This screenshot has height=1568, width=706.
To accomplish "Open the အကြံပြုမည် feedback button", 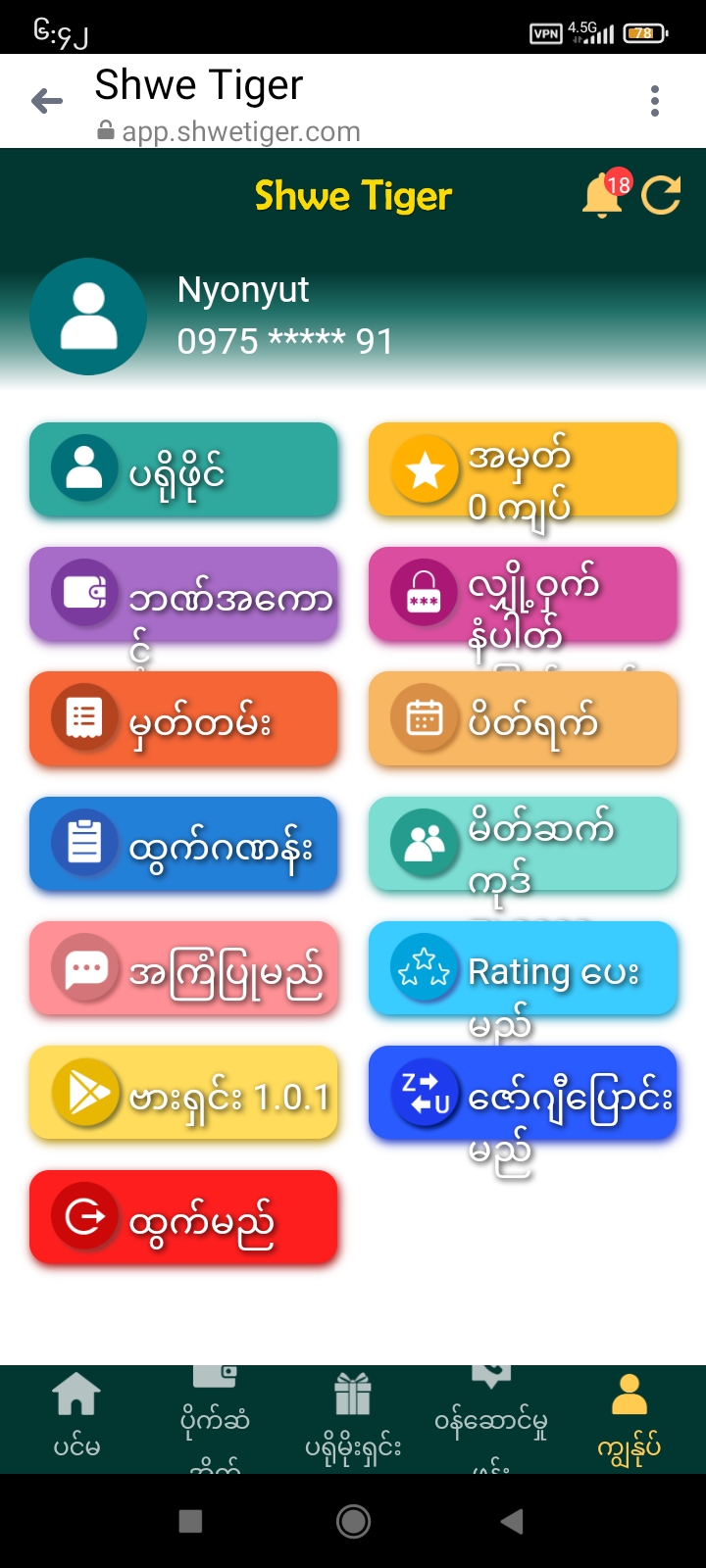I will coord(183,968).
